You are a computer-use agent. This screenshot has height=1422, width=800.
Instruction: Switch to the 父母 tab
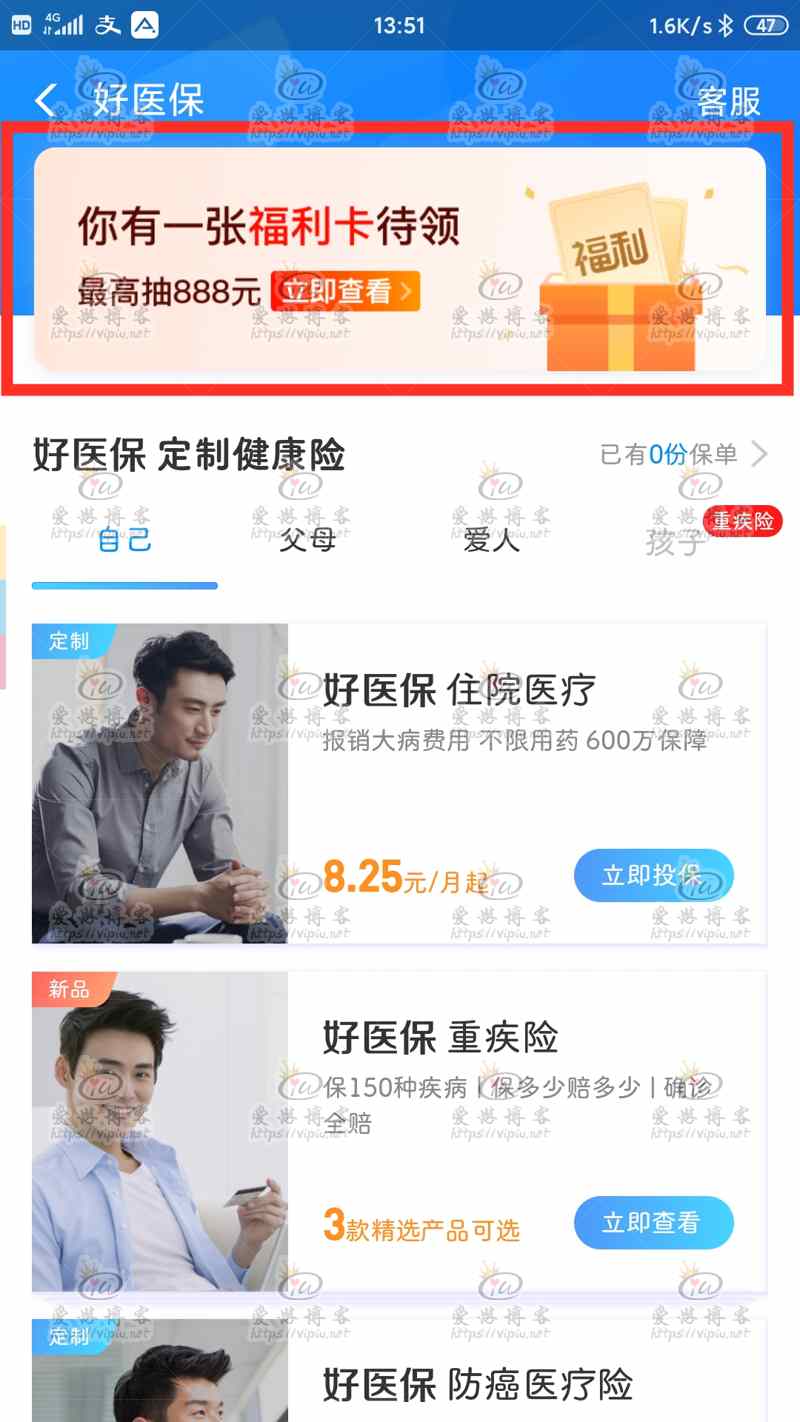(x=307, y=541)
